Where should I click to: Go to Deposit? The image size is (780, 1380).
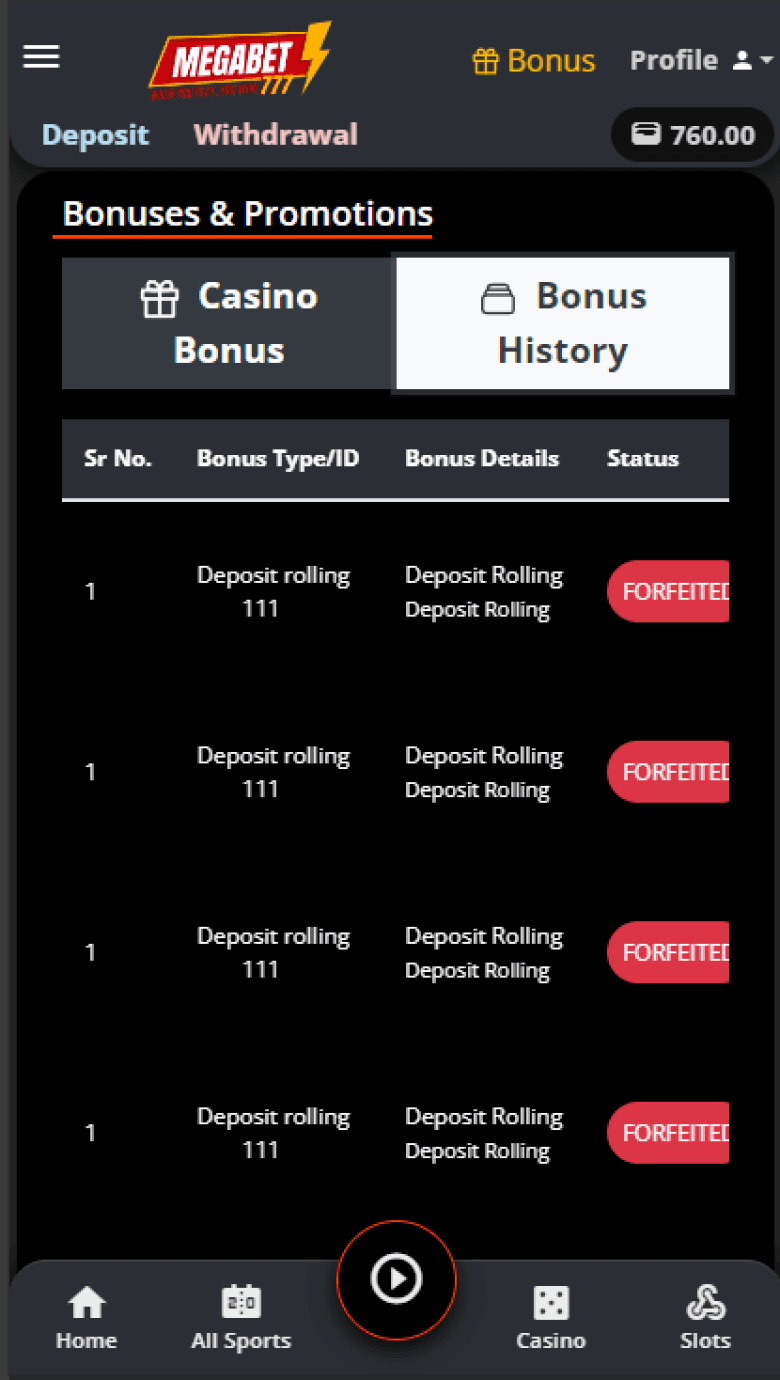95,135
